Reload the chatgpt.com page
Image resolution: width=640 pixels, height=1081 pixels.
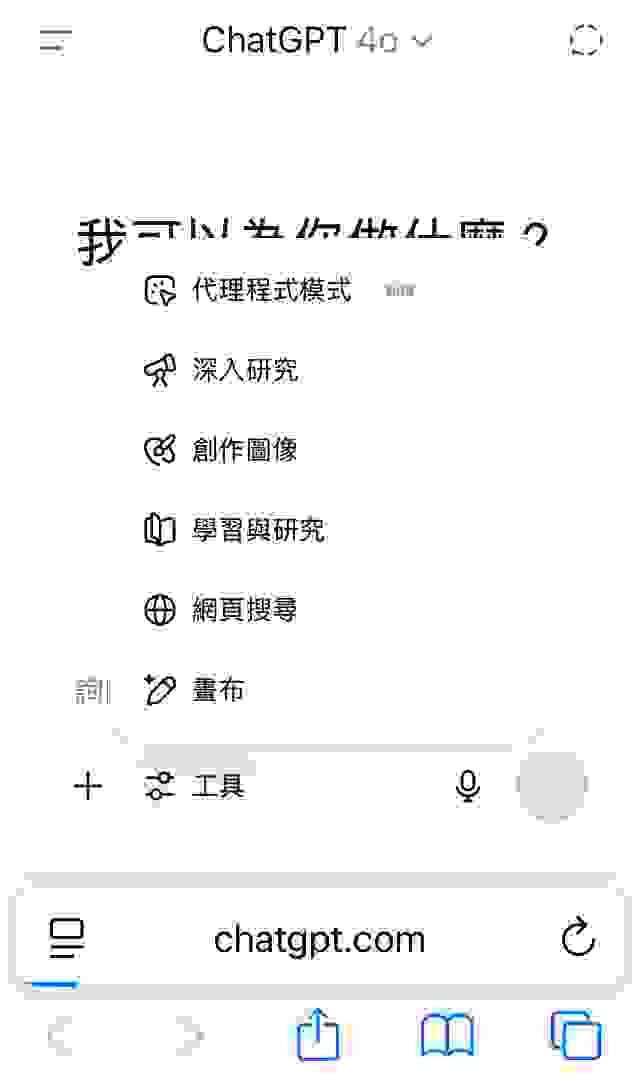click(578, 939)
